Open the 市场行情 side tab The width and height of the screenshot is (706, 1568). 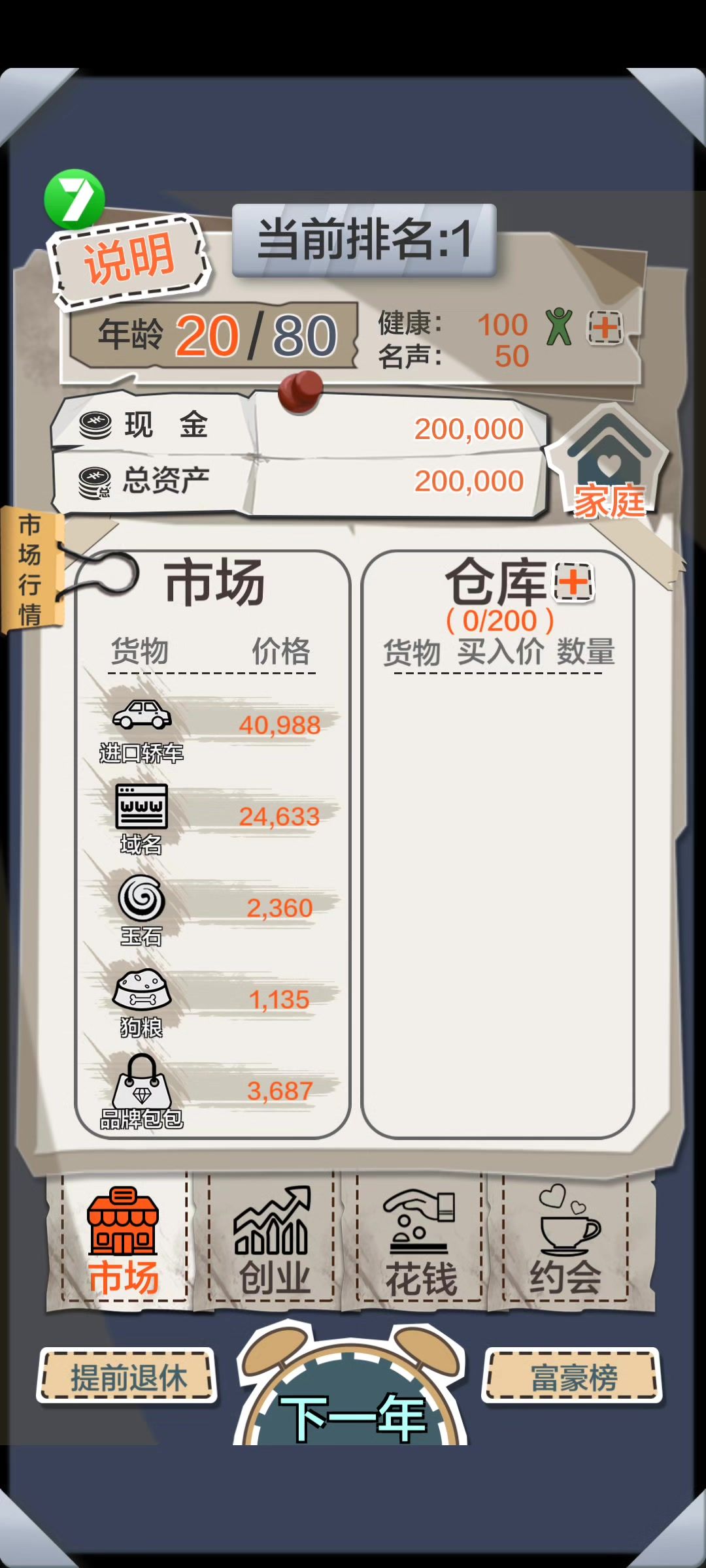click(31, 570)
